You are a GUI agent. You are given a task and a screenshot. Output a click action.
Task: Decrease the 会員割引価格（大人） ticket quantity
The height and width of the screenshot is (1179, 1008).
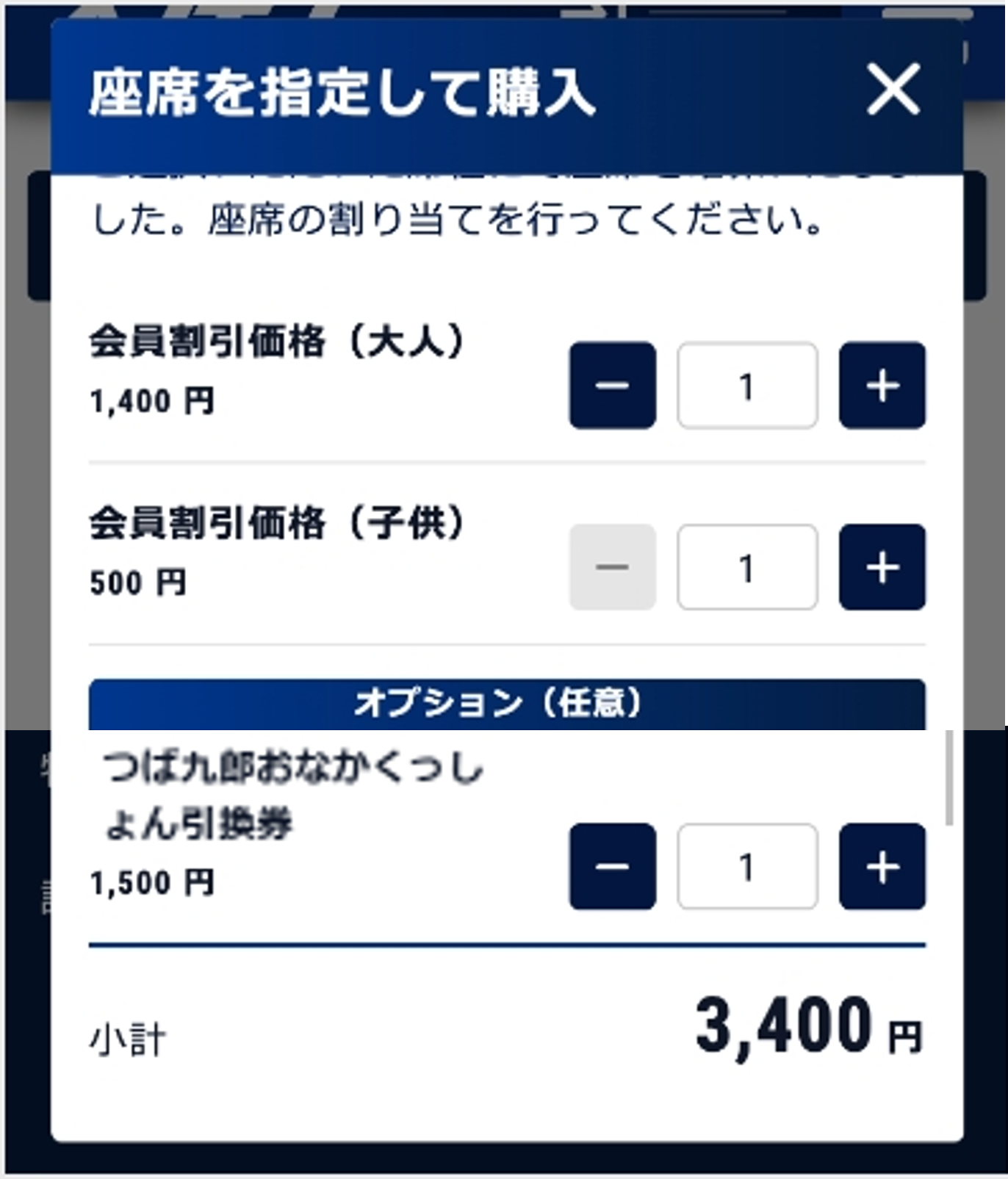tap(612, 385)
